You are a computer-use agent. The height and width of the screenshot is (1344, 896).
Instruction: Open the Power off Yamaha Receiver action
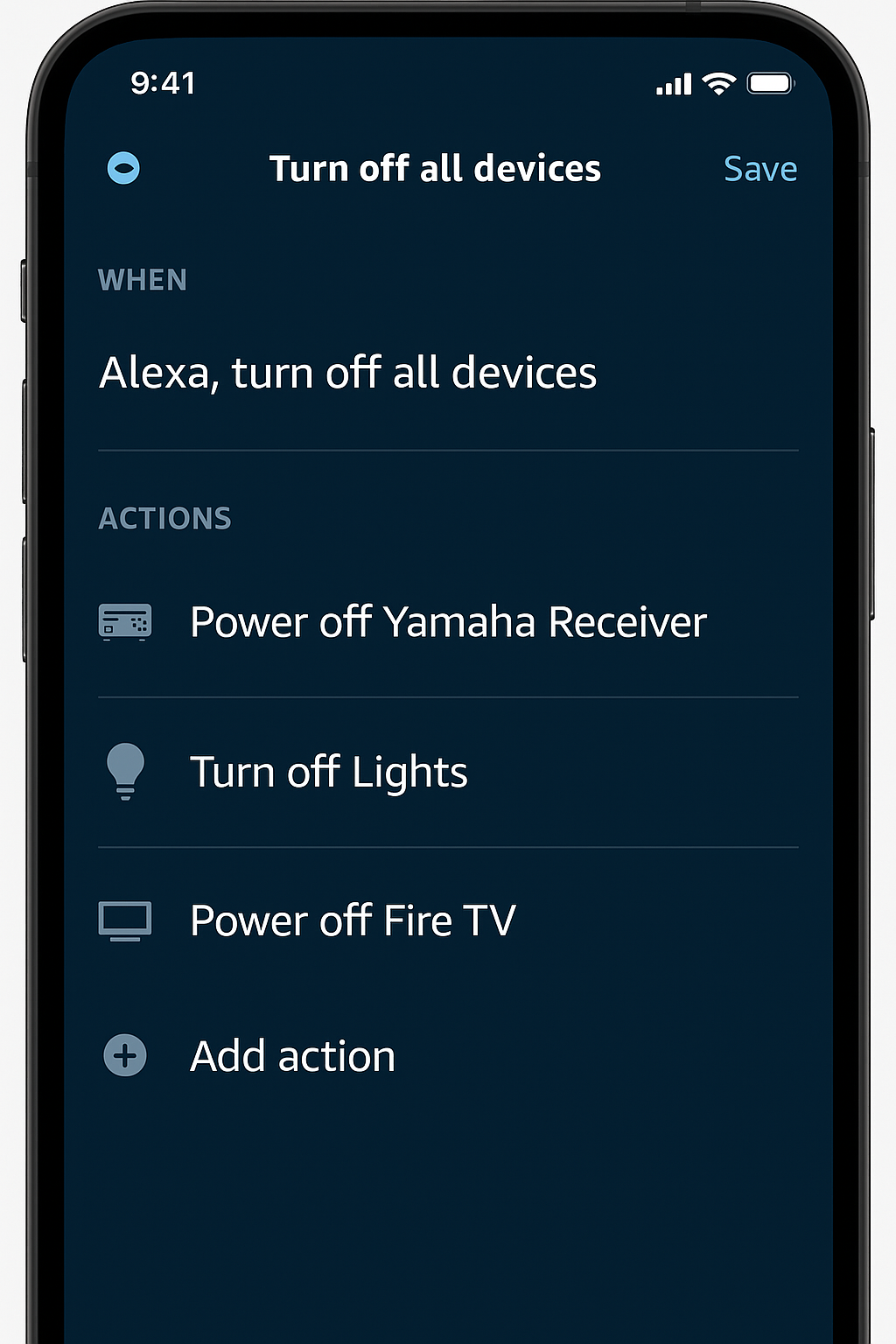click(x=449, y=621)
